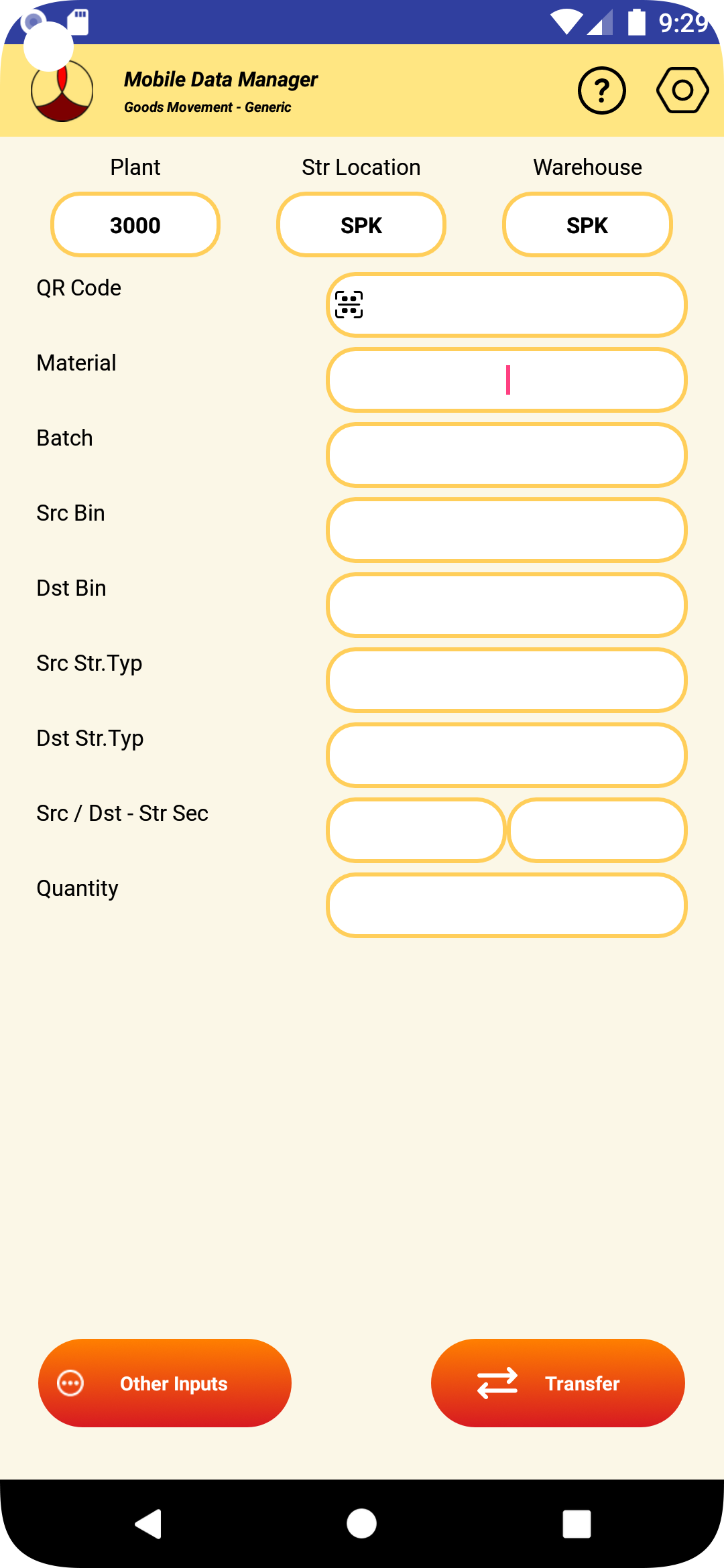This screenshot has width=724, height=1568.
Task: Select the Plant 3000 field
Action: (135, 225)
